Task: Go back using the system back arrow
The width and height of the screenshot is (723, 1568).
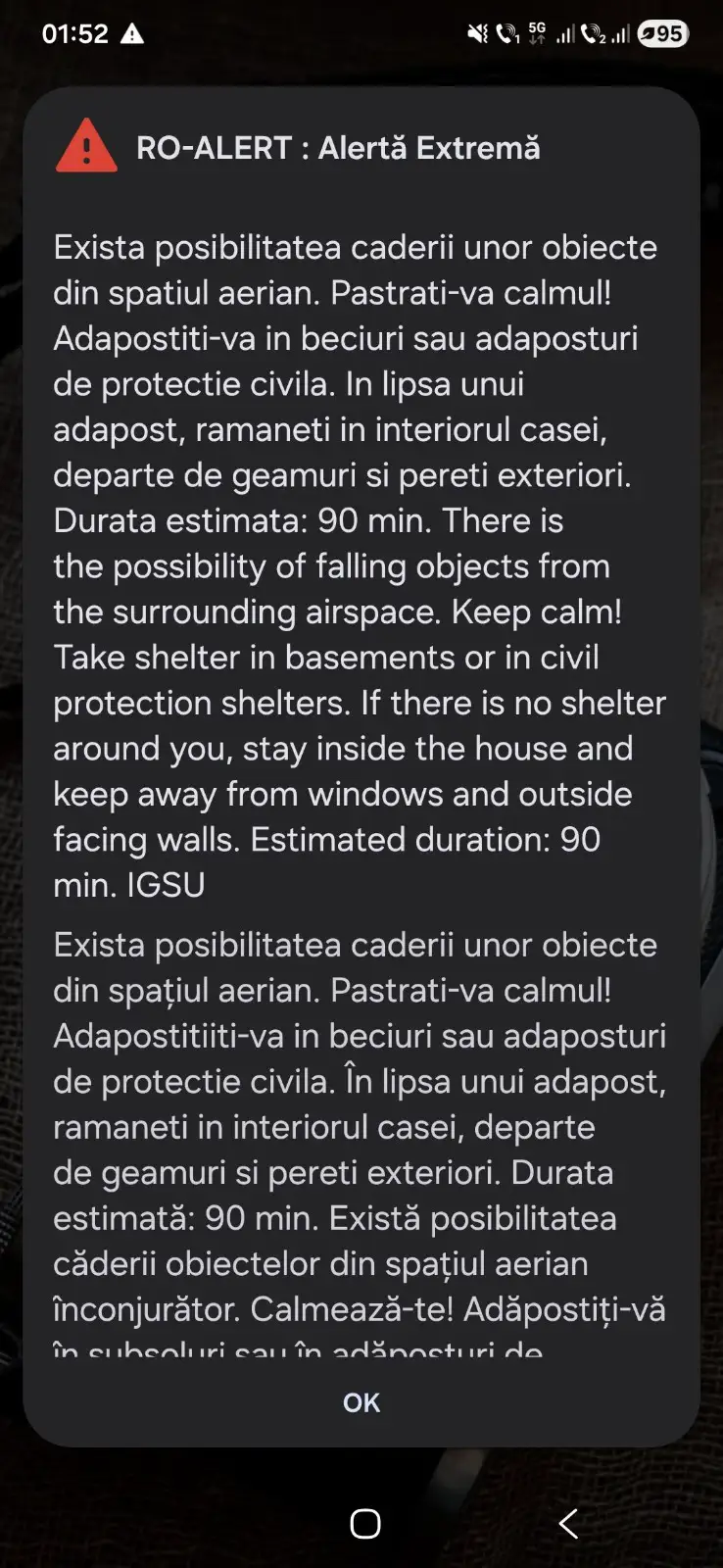Action: pos(568,1524)
